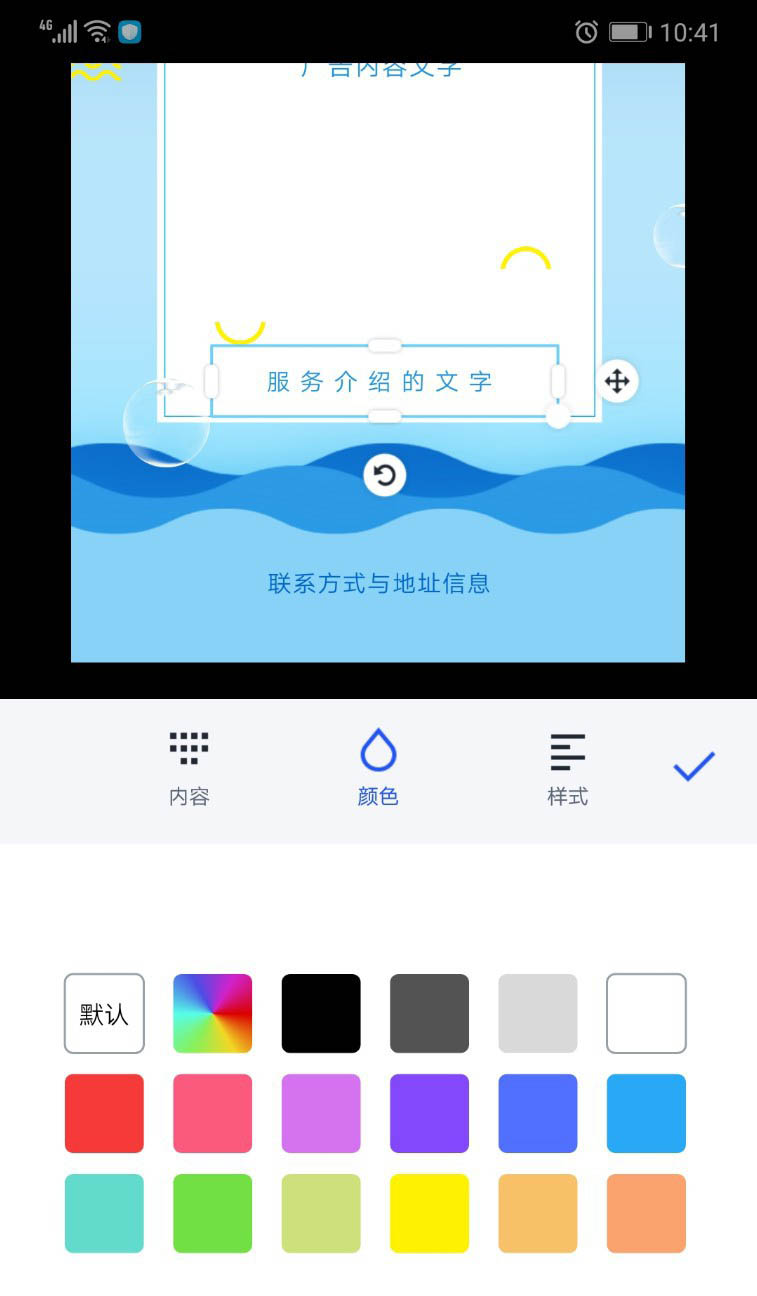The height and width of the screenshot is (1296, 757).
Task: Select the 颜色 color tab
Action: pyautogui.click(x=378, y=768)
